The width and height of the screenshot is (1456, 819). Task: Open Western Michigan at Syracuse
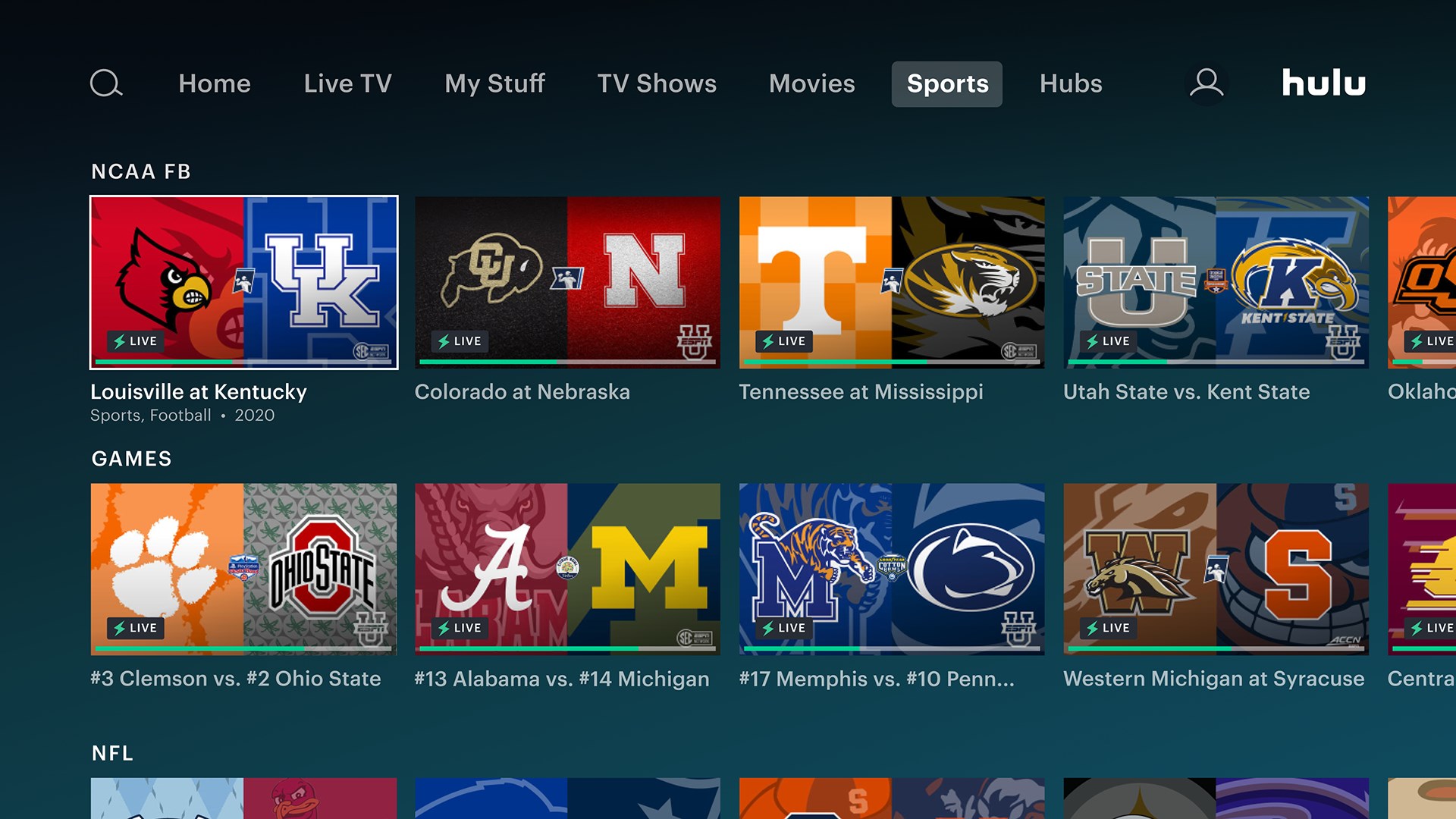[x=1216, y=569]
